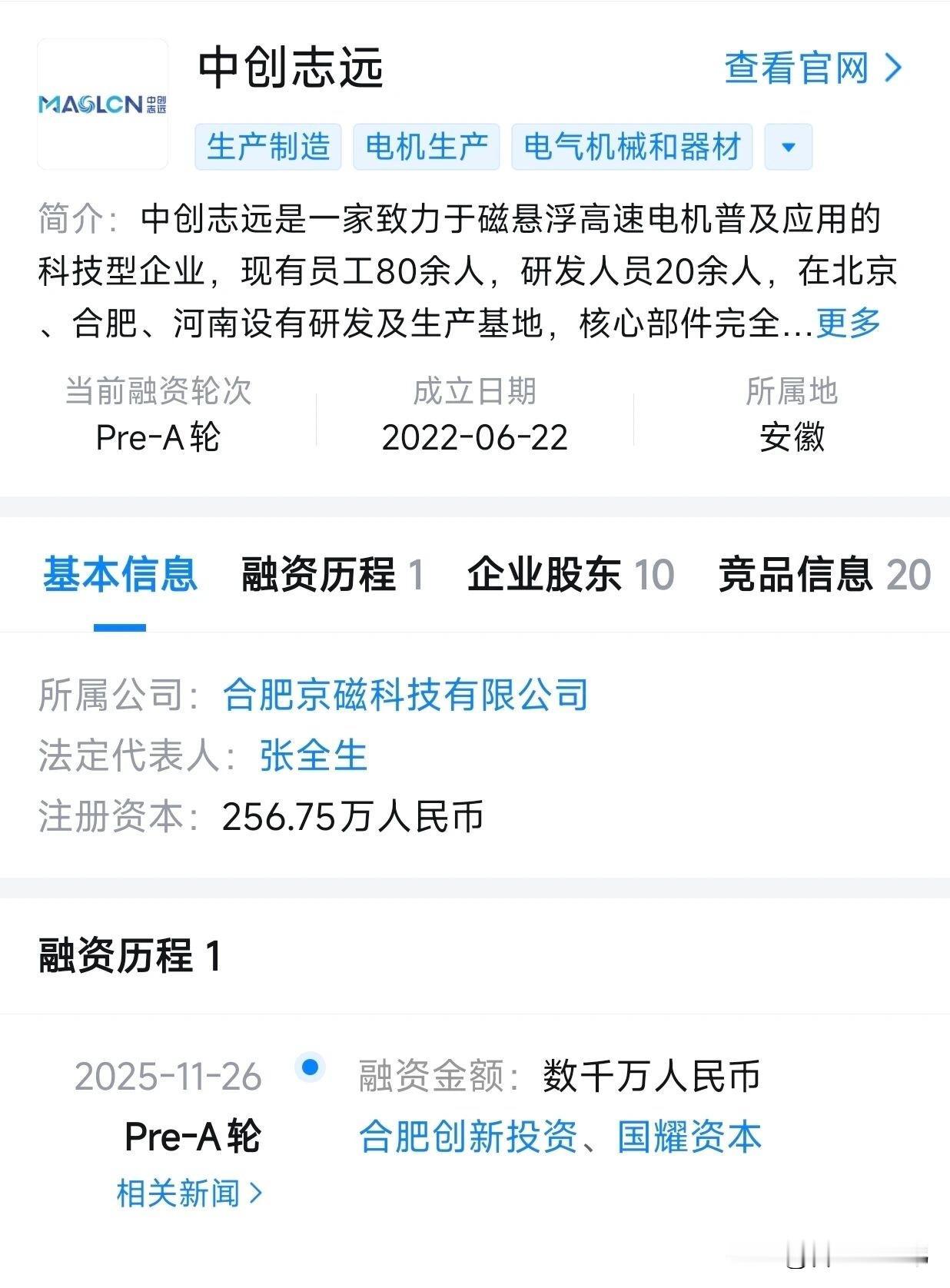The width and height of the screenshot is (950, 1288).
Task: Select the 电气机械和器材 tag
Action: coord(632,148)
